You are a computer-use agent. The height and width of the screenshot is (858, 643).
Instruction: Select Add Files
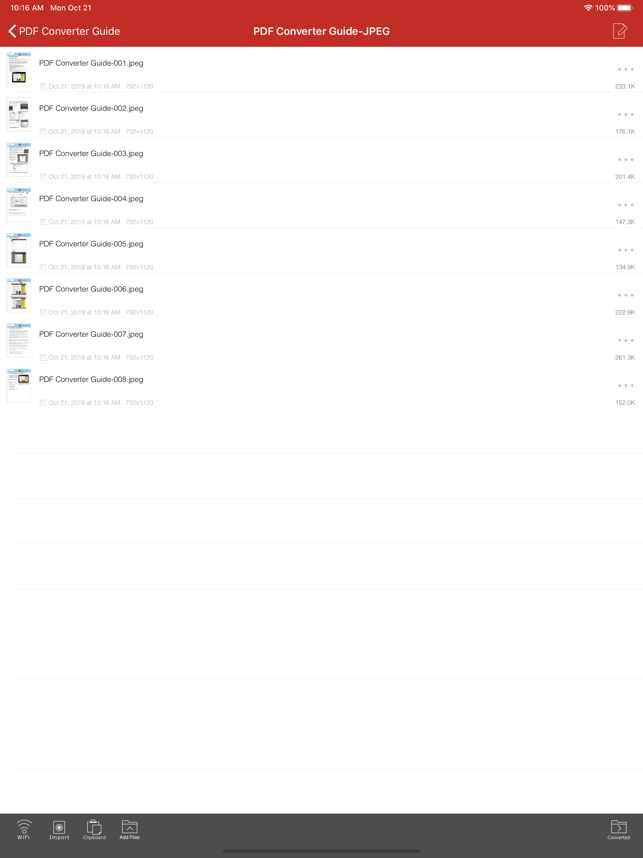pos(129,829)
